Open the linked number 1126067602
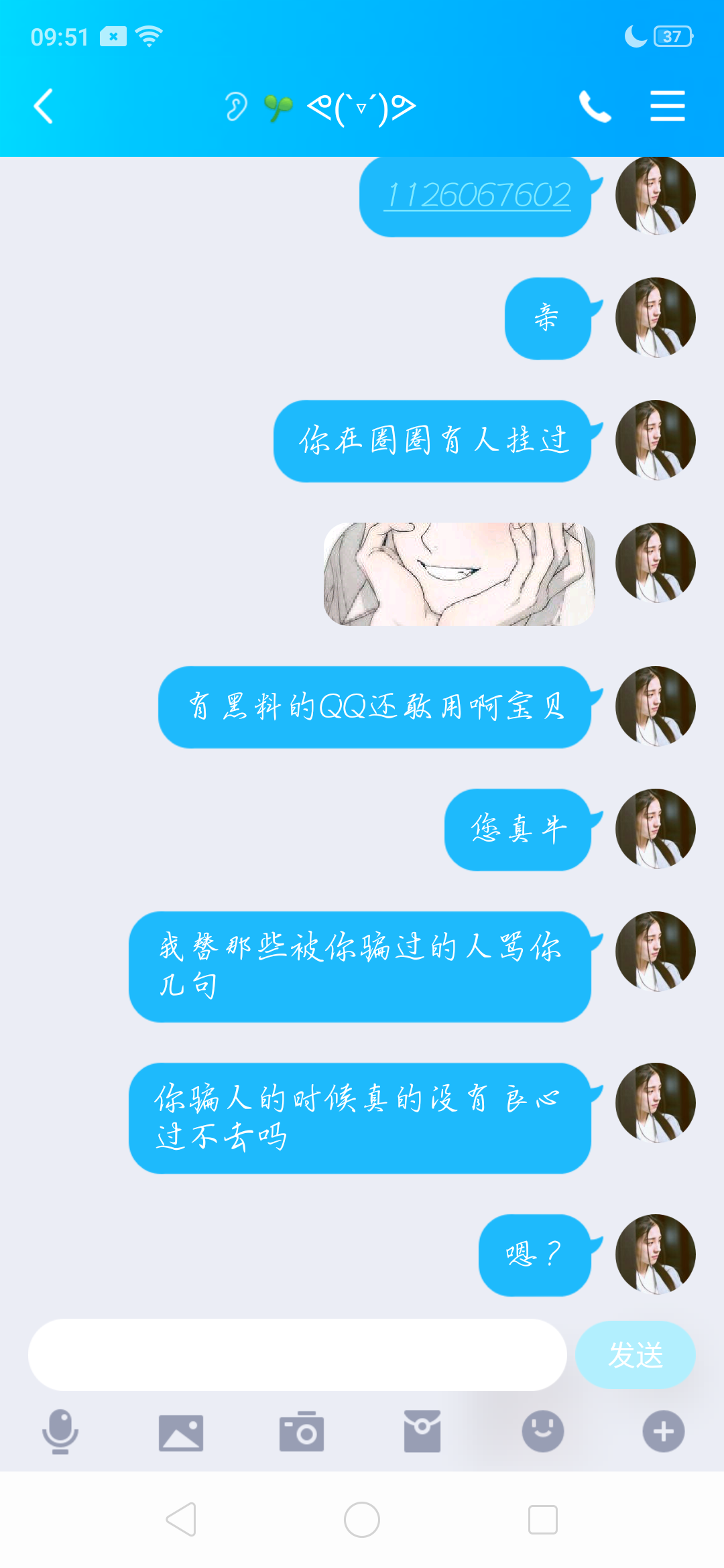The image size is (724, 1568). (477, 196)
